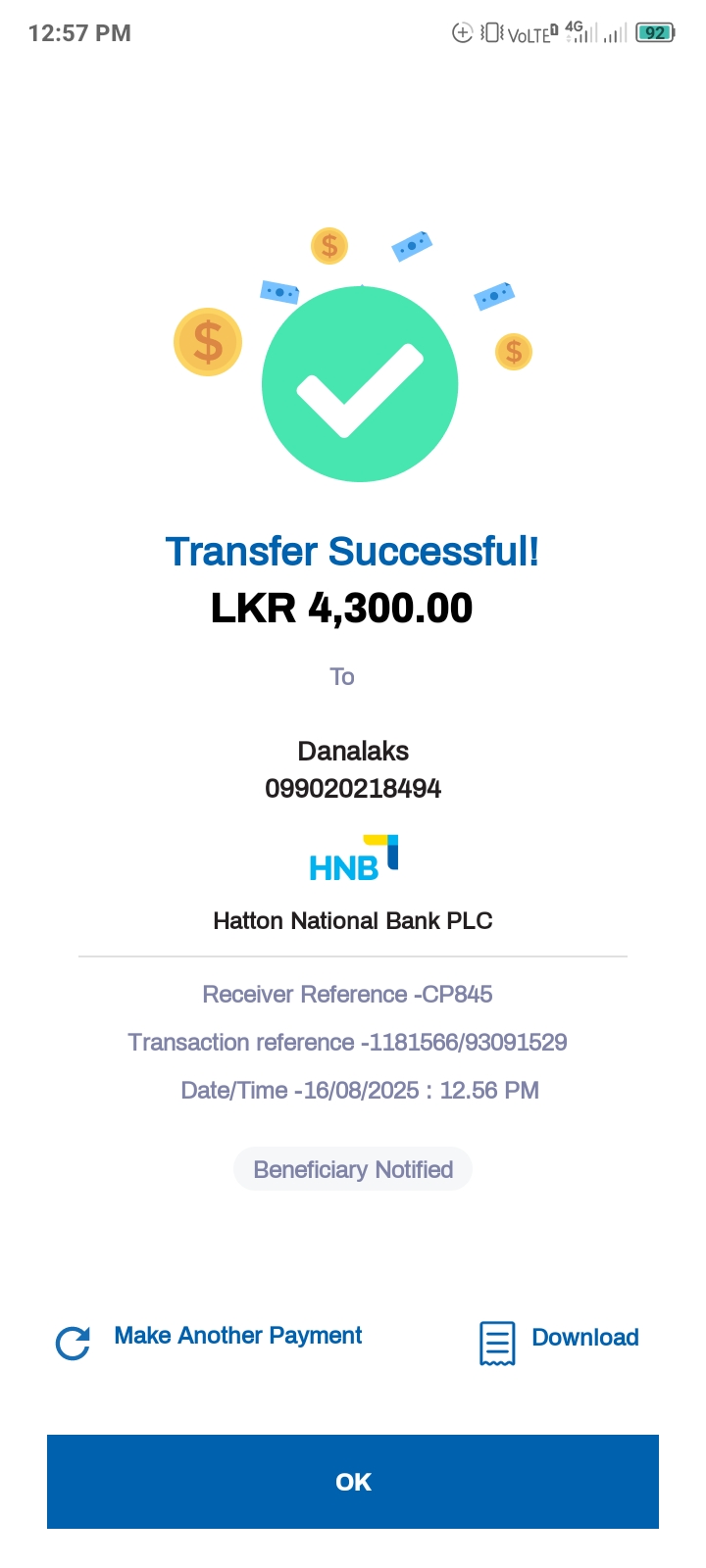Screen dimensions: 706x1568
Task: Confirm with the OK button
Action: coord(353,1482)
